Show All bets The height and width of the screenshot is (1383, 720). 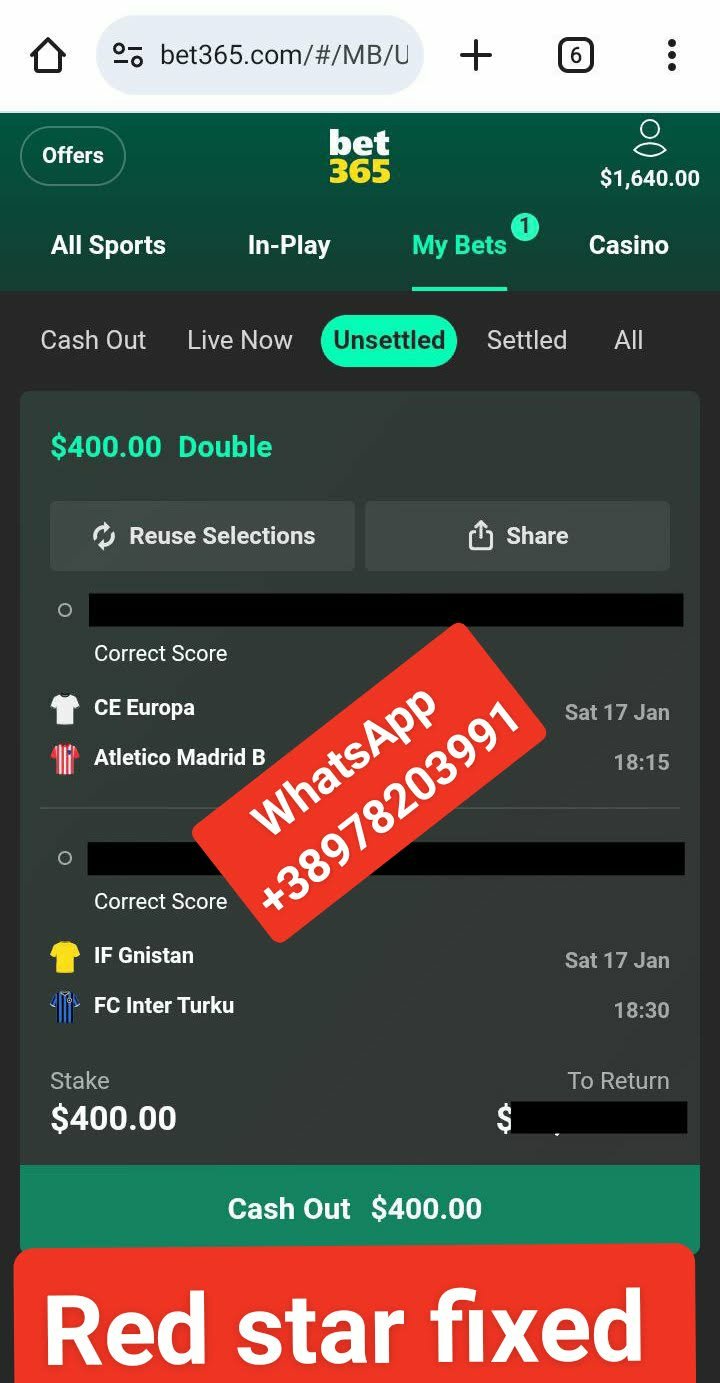tap(628, 341)
